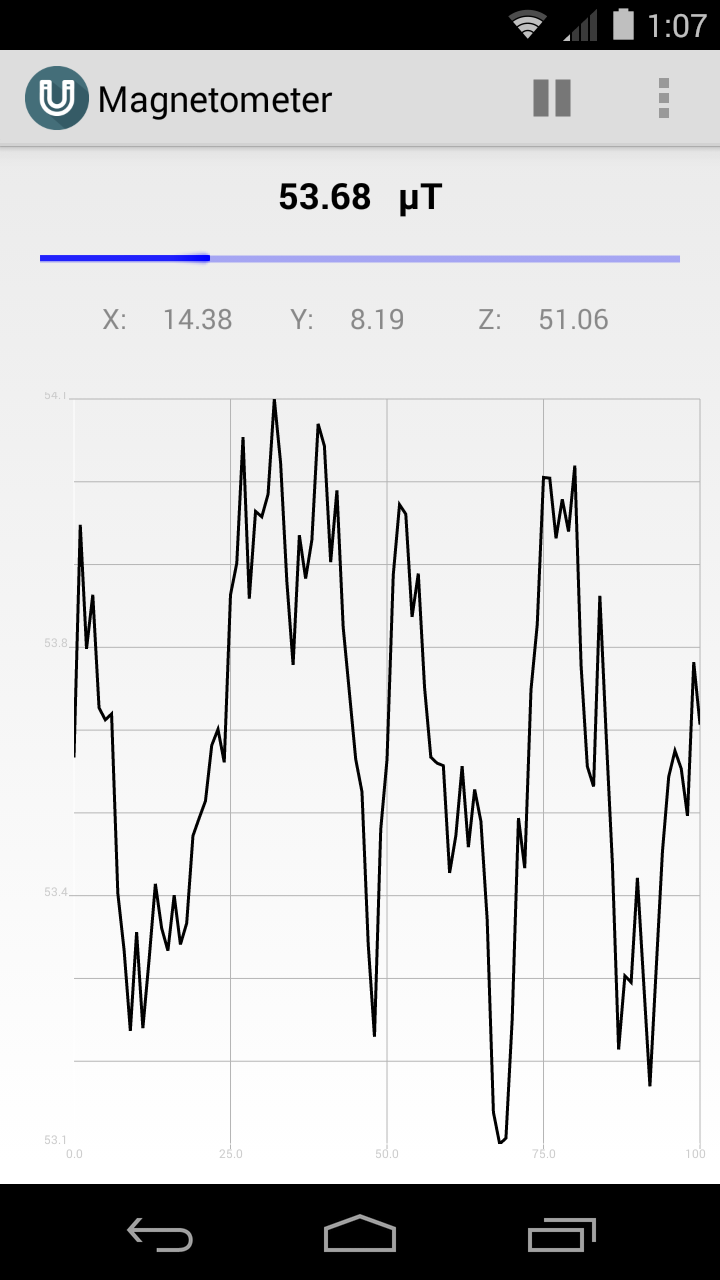
Task: Go to the home screen
Action: (x=360, y=1234)
